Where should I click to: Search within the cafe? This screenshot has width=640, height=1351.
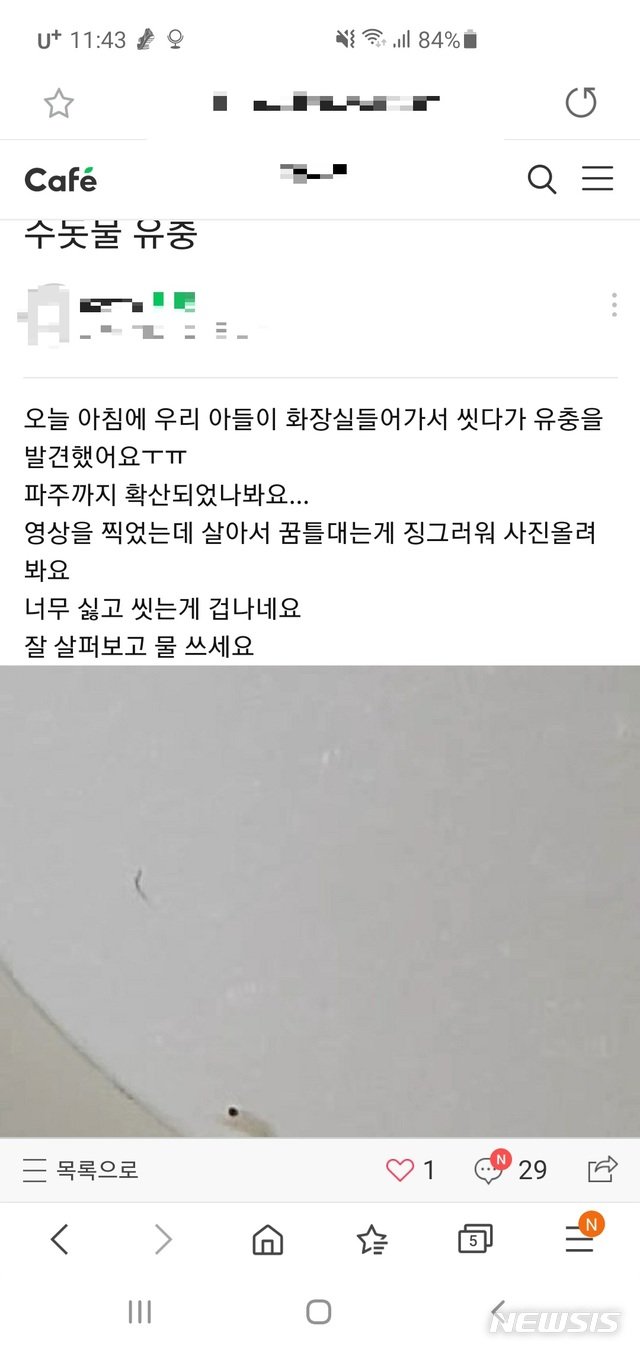coord(541,180)
